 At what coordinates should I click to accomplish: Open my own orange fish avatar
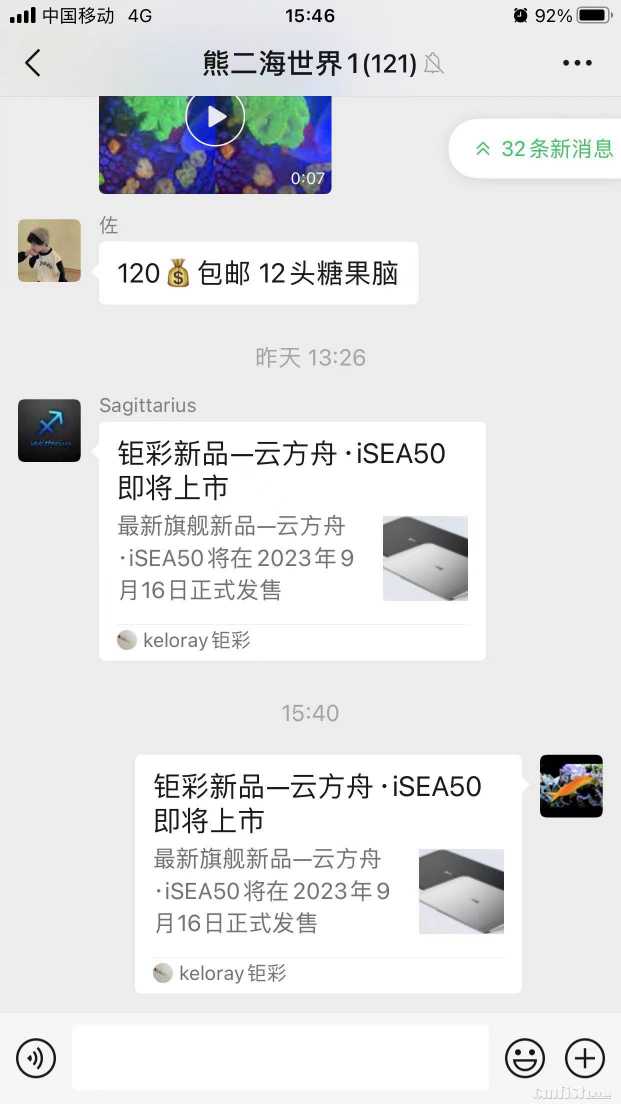point(571,786)
